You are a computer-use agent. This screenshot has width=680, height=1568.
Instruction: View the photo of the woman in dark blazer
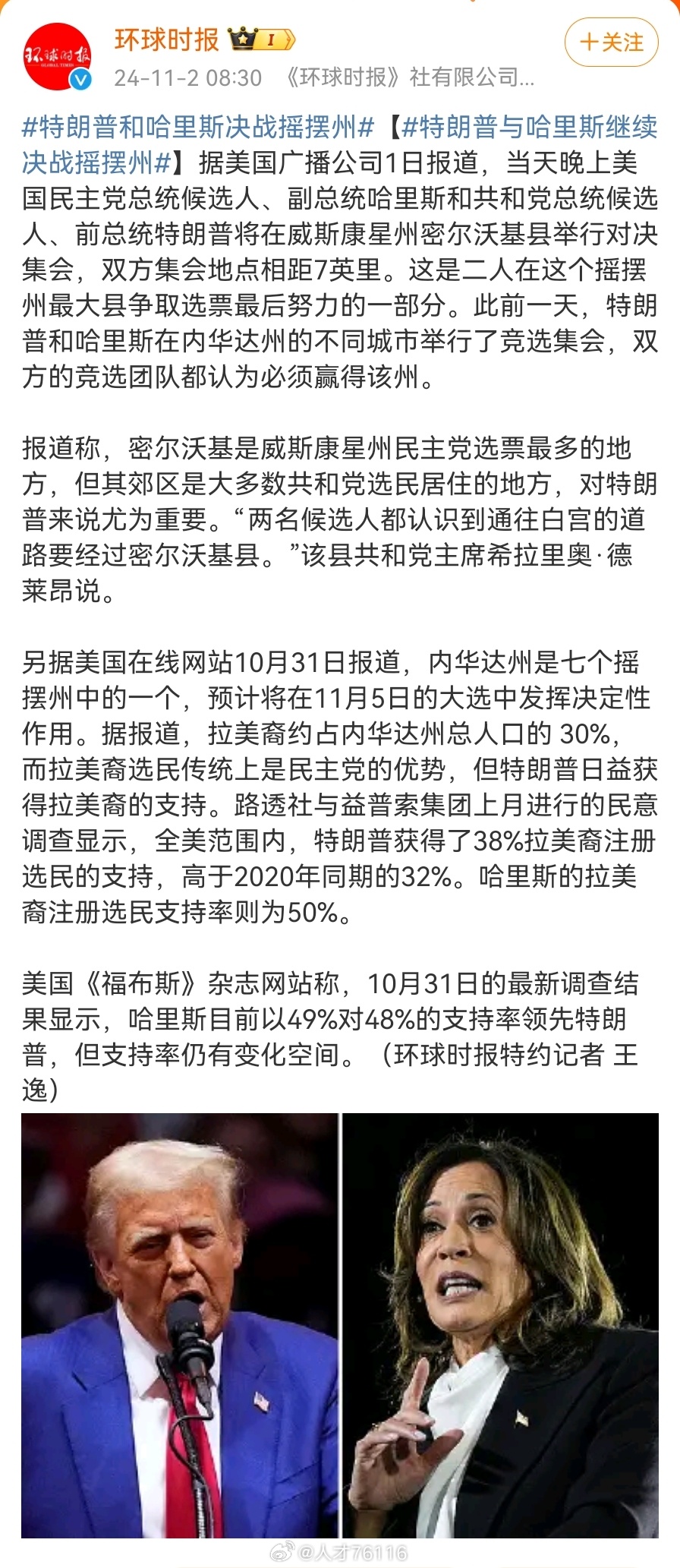coord(501,1325)
